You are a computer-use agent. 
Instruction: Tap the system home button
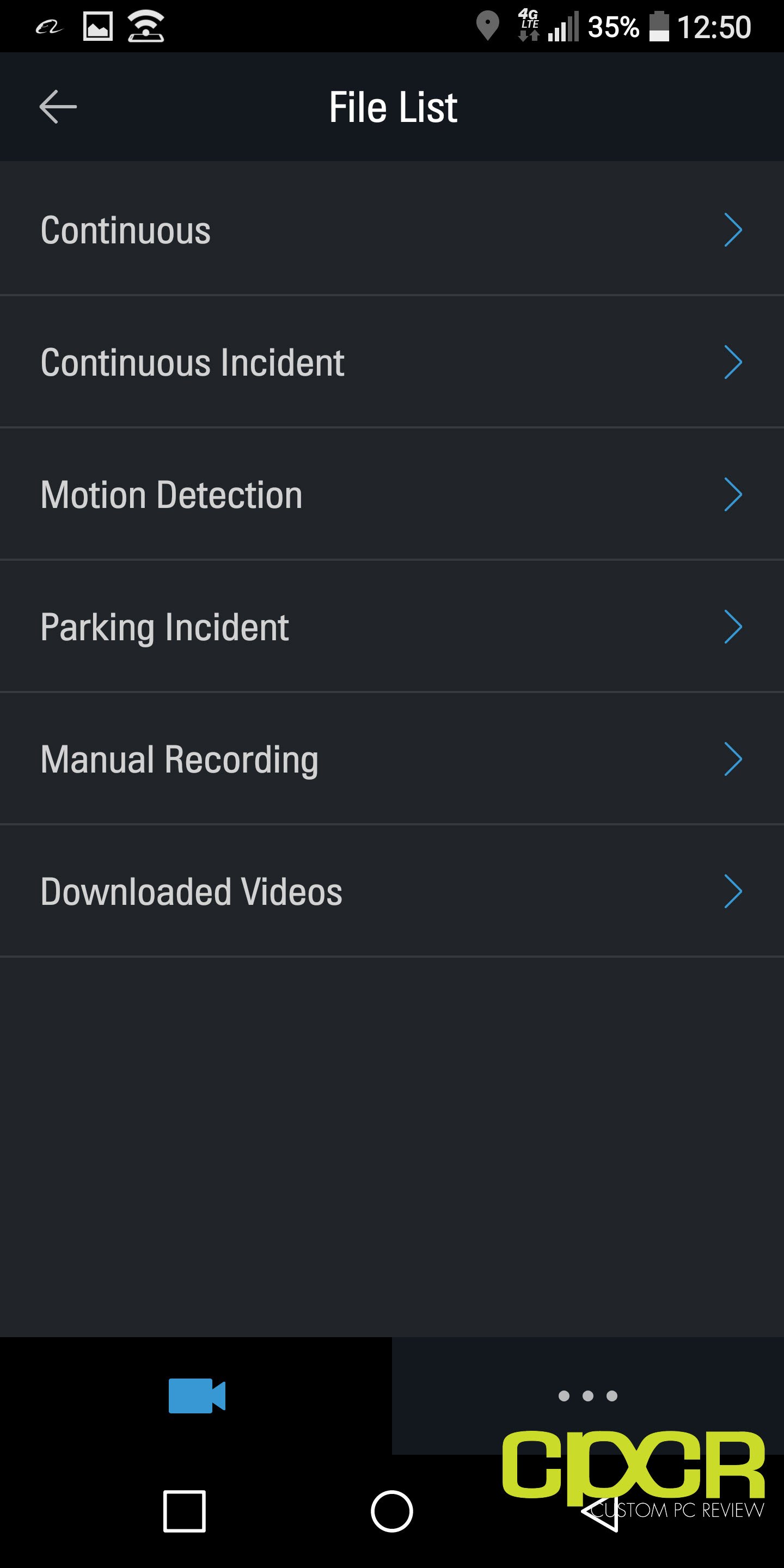click(x=392, y=1511)
